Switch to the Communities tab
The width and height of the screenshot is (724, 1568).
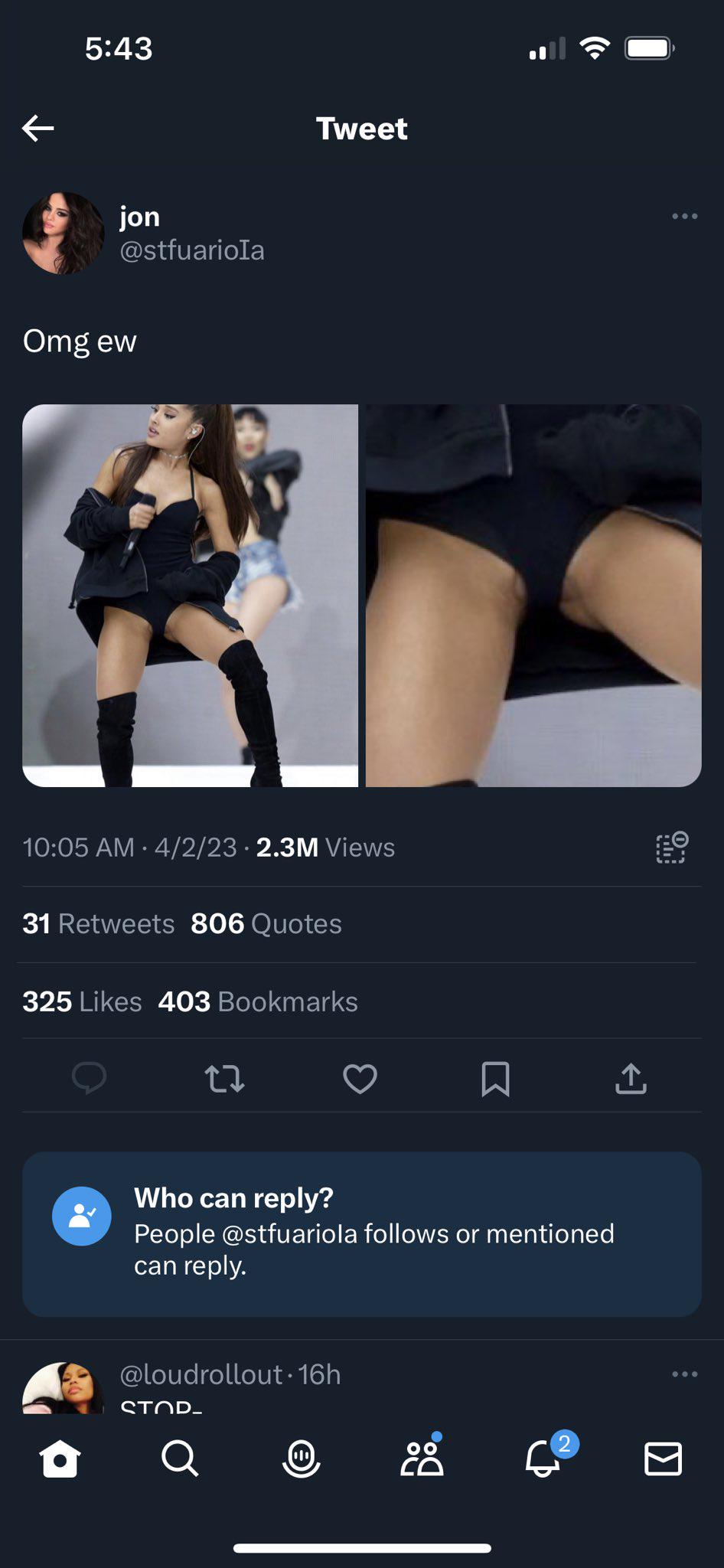click(422, 1459)
